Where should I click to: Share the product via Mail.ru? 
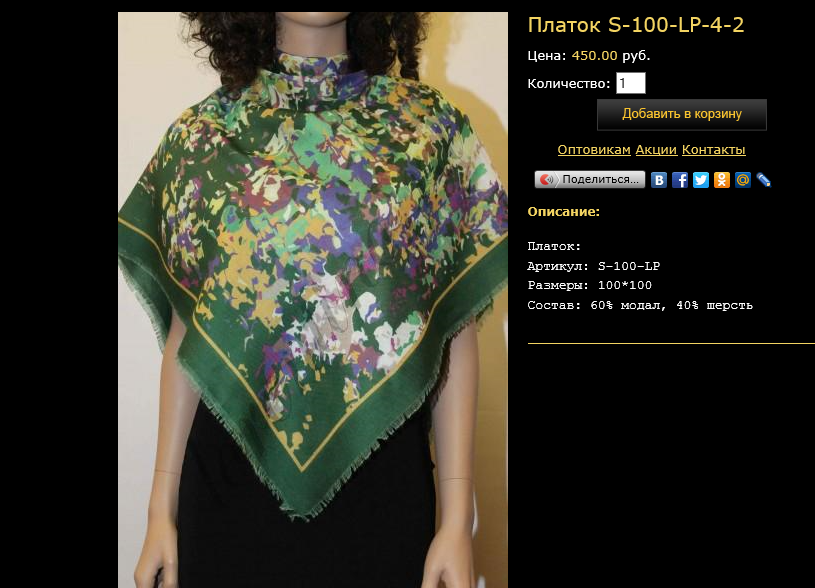point(743,180)
